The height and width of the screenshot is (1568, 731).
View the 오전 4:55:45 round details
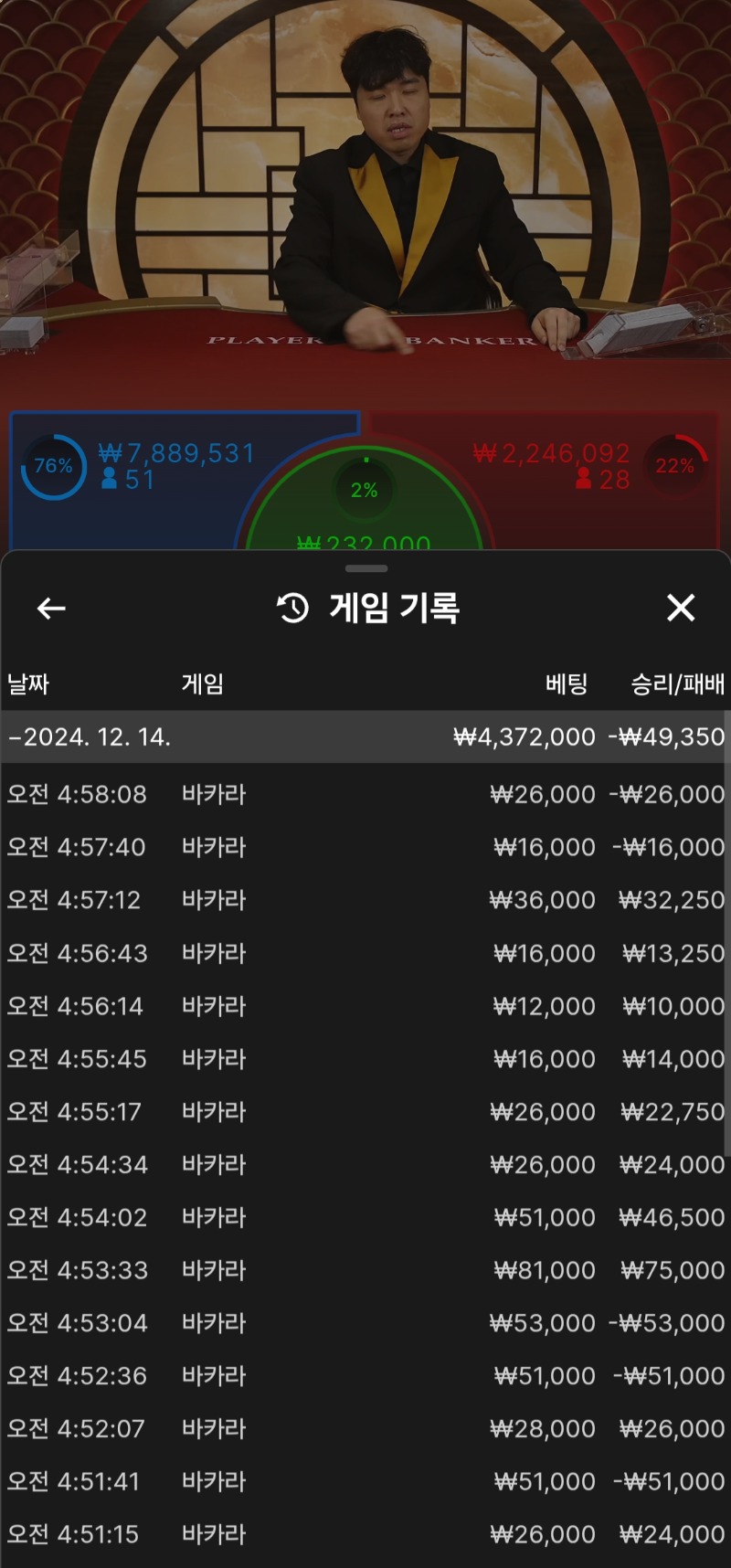click(x=365, y=1059)
